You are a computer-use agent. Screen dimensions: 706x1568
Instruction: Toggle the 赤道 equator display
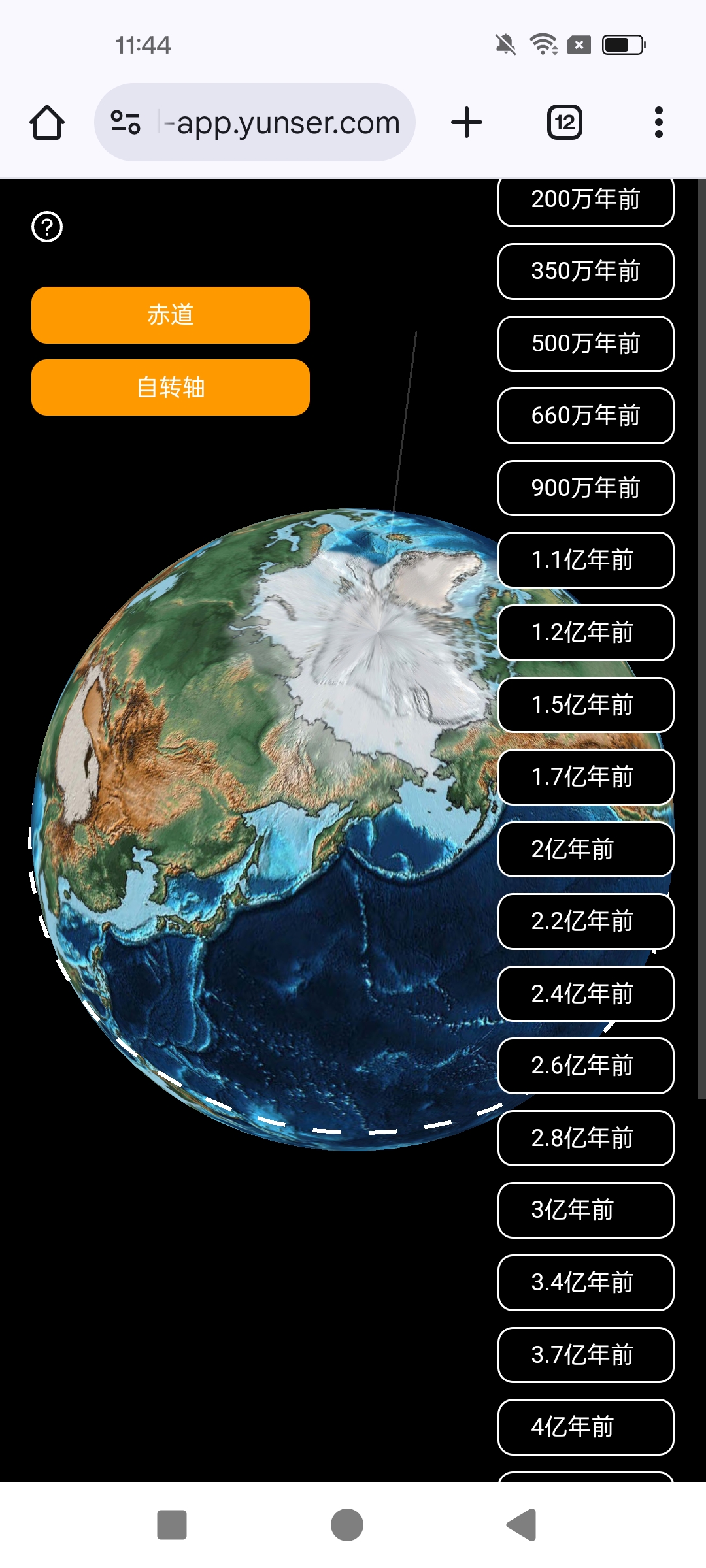point(170,315)
